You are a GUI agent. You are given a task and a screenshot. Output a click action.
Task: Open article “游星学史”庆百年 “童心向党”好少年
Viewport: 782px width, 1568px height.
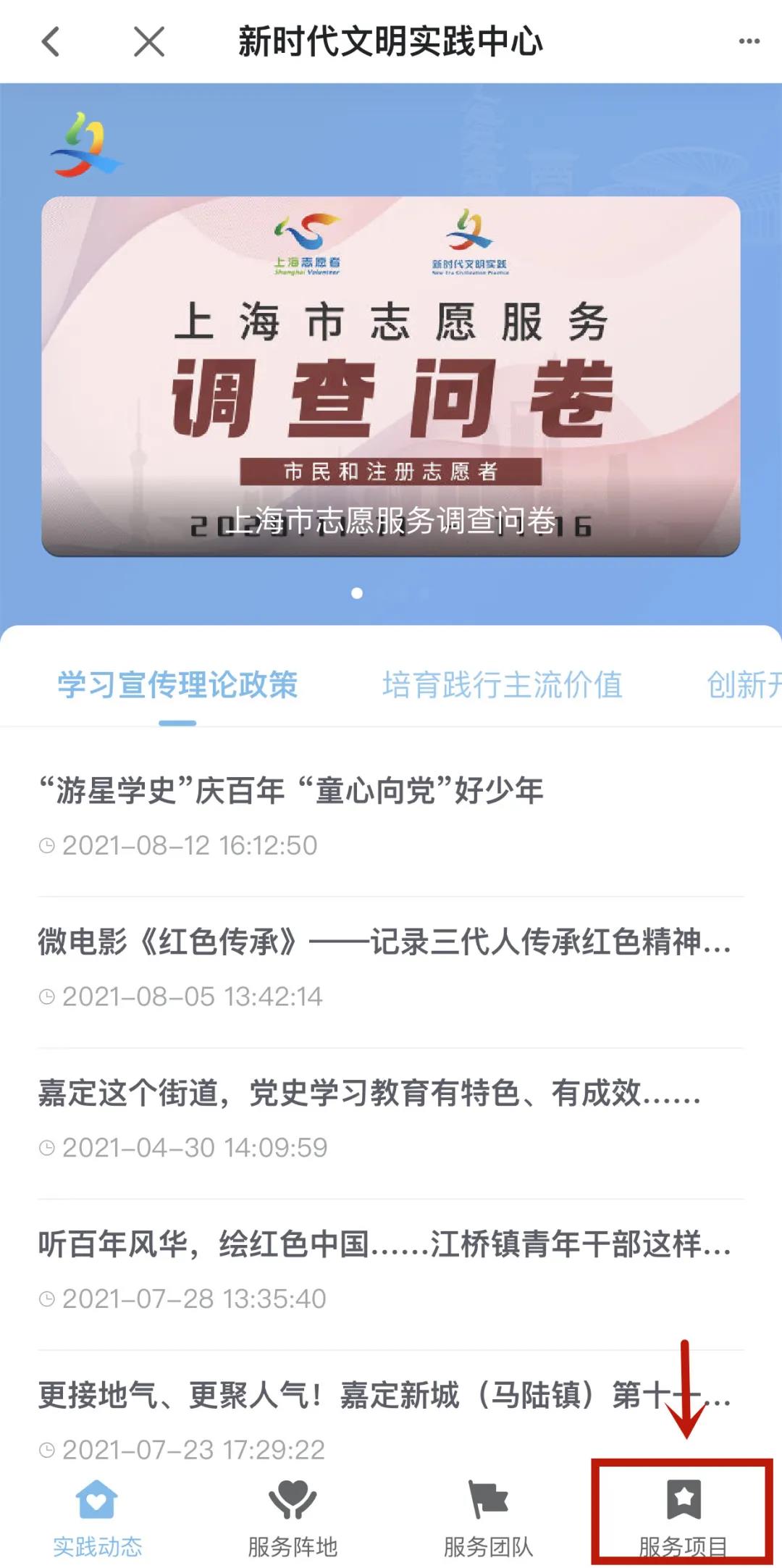pos(291,791)
